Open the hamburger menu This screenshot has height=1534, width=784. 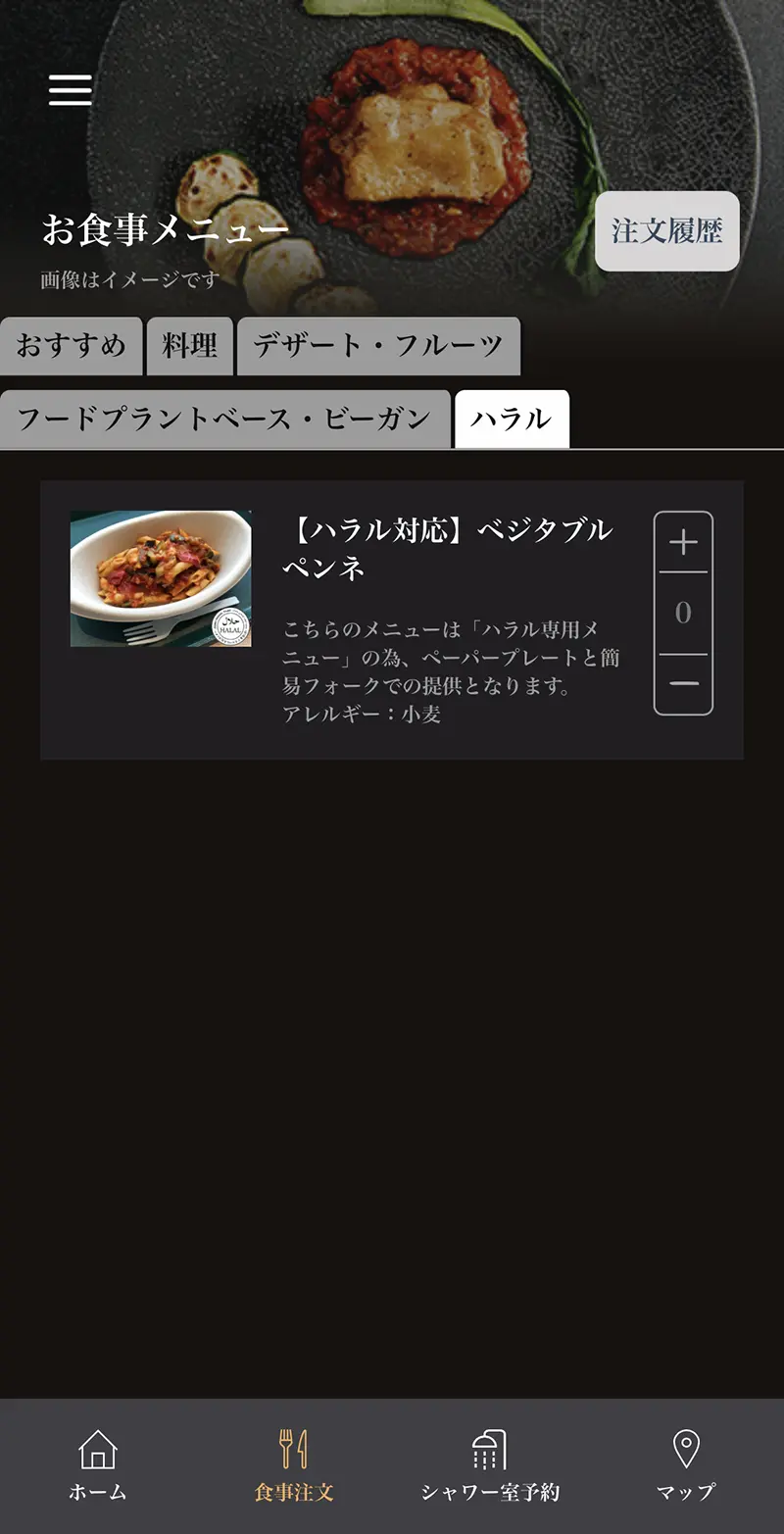click(71, 90)
